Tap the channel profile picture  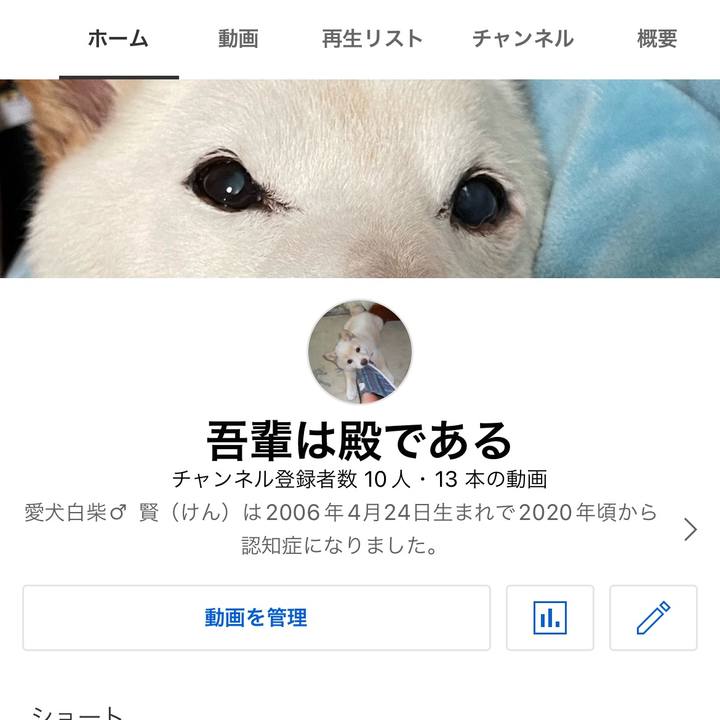pyautogui.click(x=360, y=352)
